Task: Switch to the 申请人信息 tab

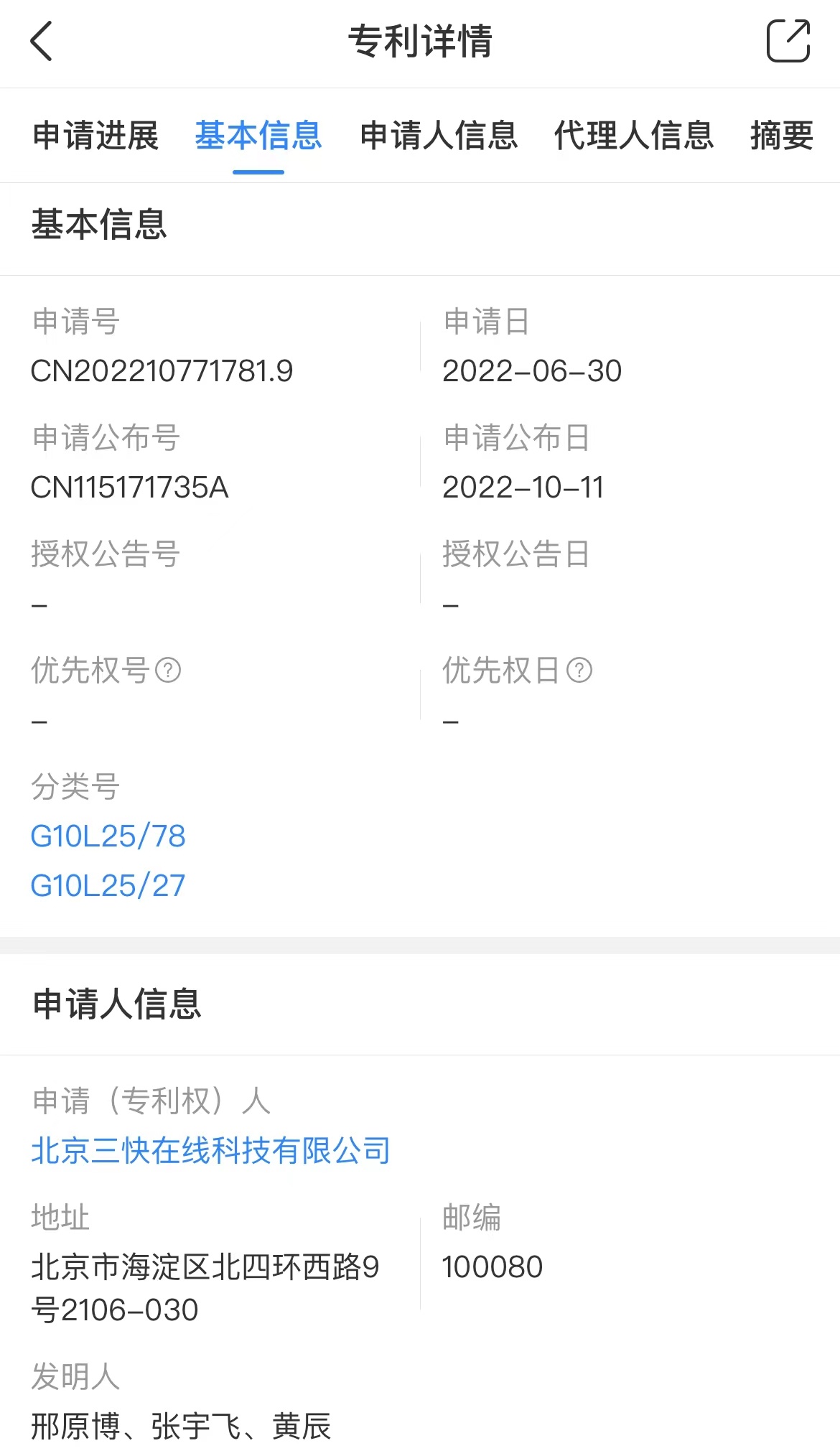Action: (439, 136)
